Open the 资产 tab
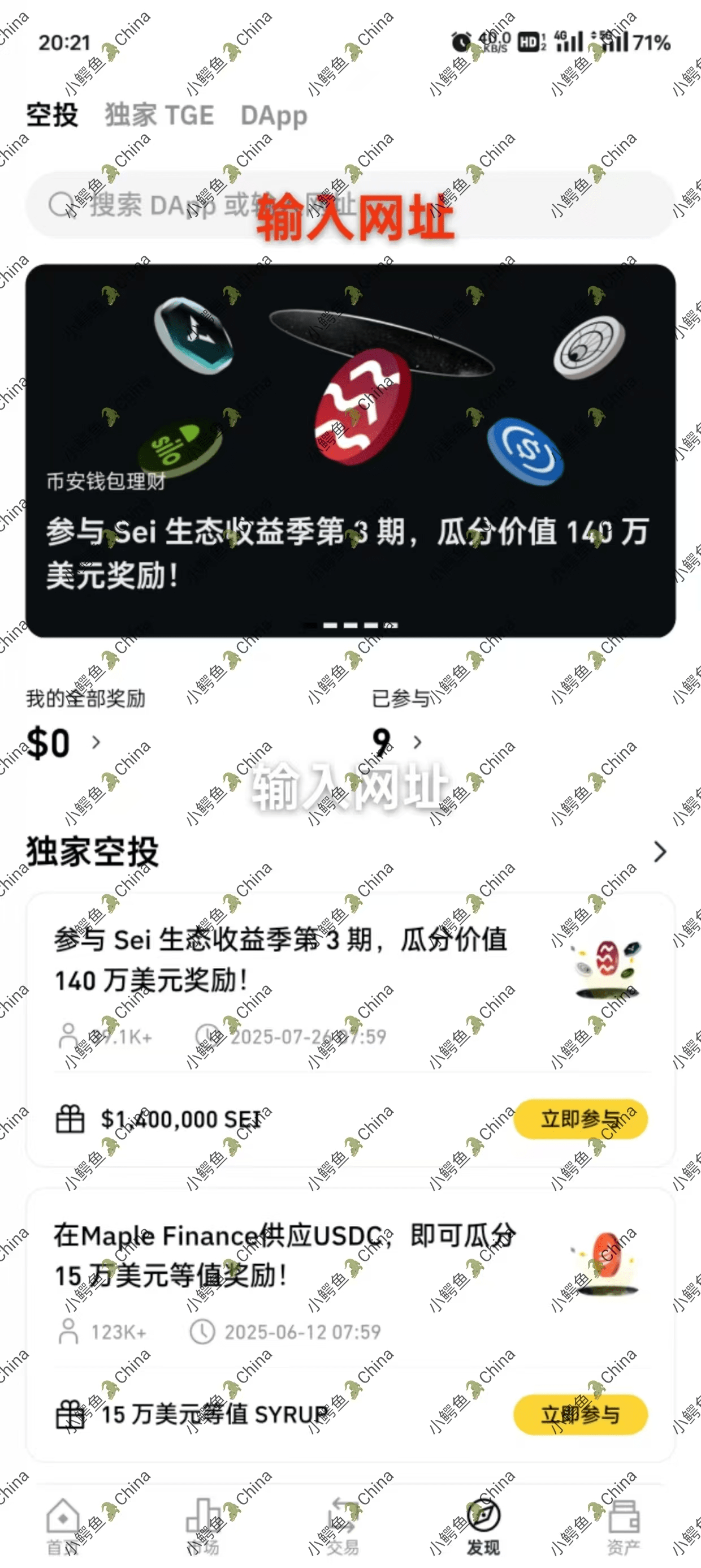701x1568 pixels. (623, 1527)
